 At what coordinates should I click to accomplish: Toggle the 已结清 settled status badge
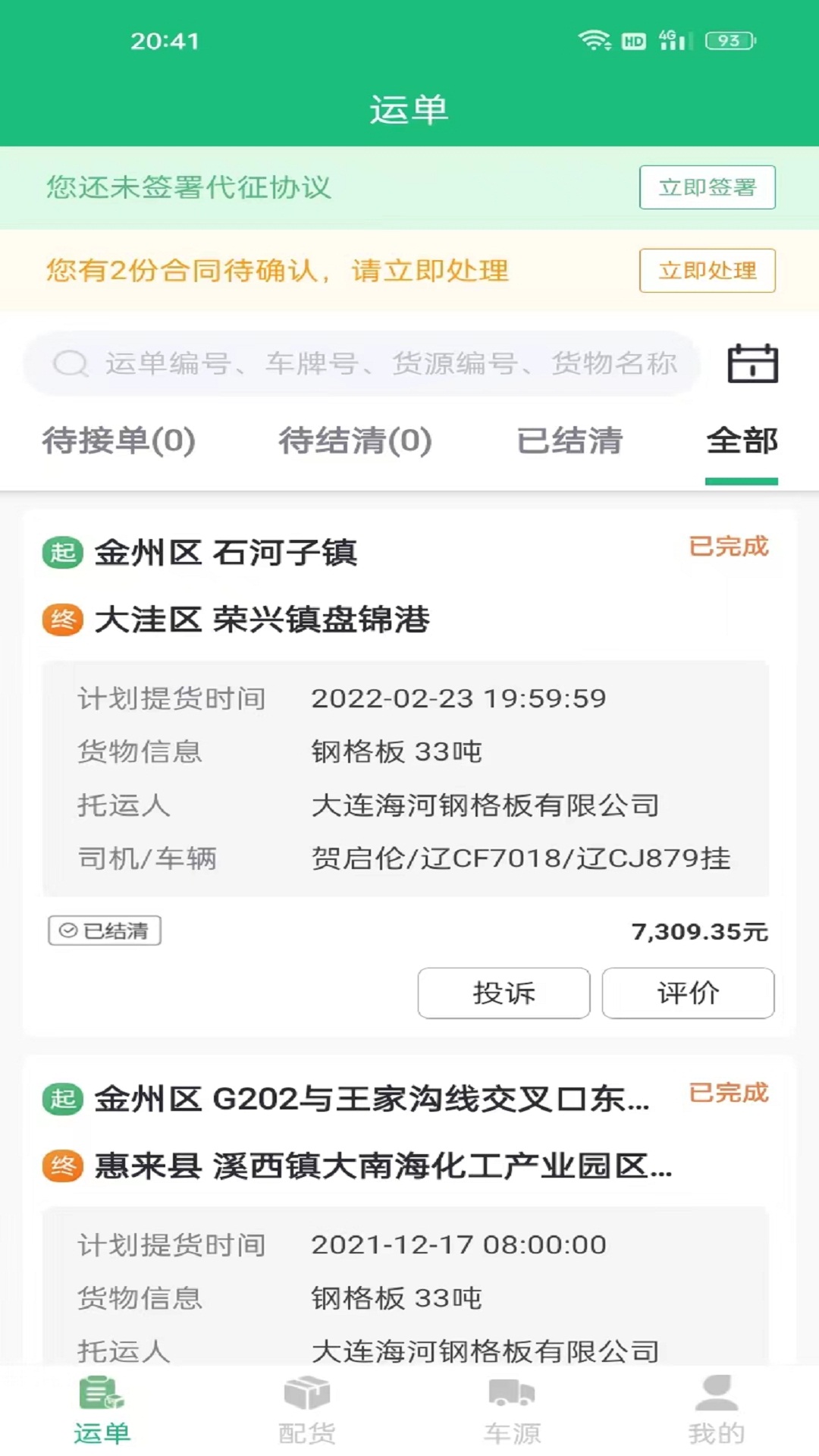tap(104, 931)
